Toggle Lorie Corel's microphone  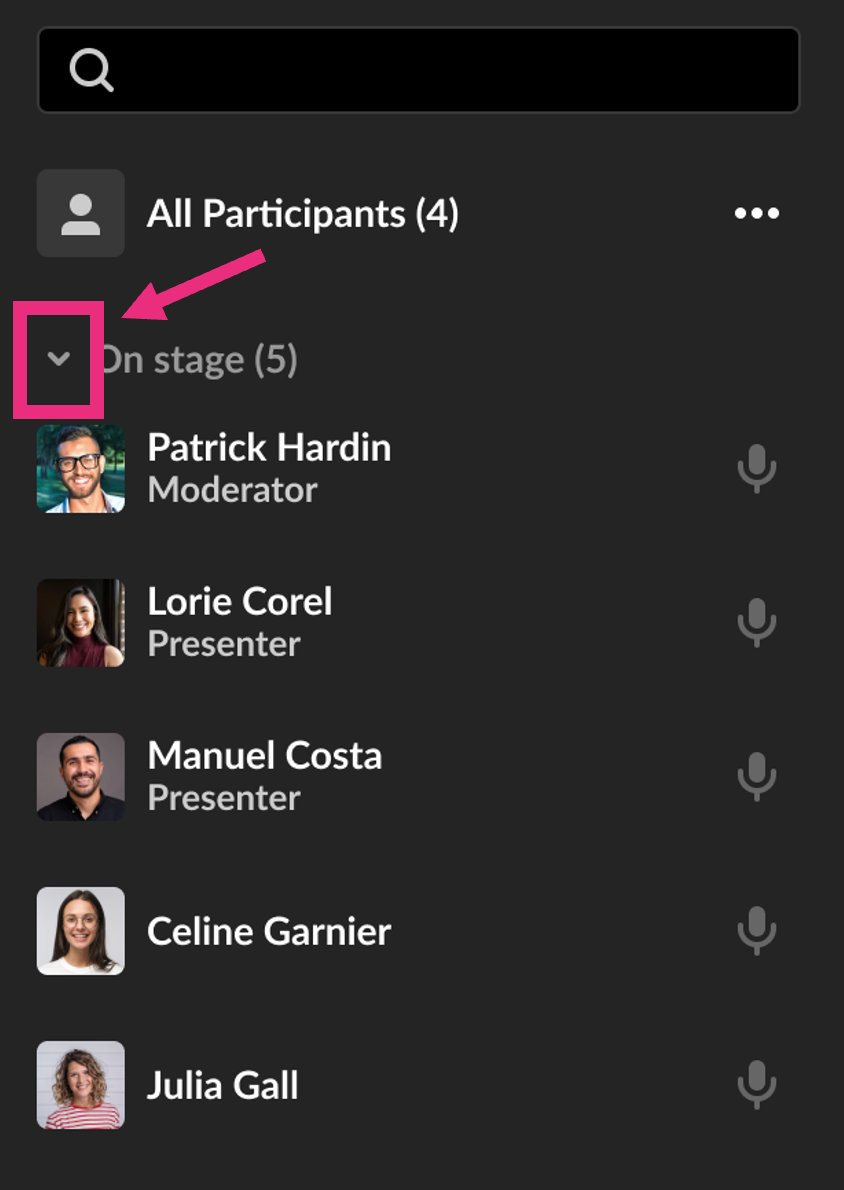(757, 622)
